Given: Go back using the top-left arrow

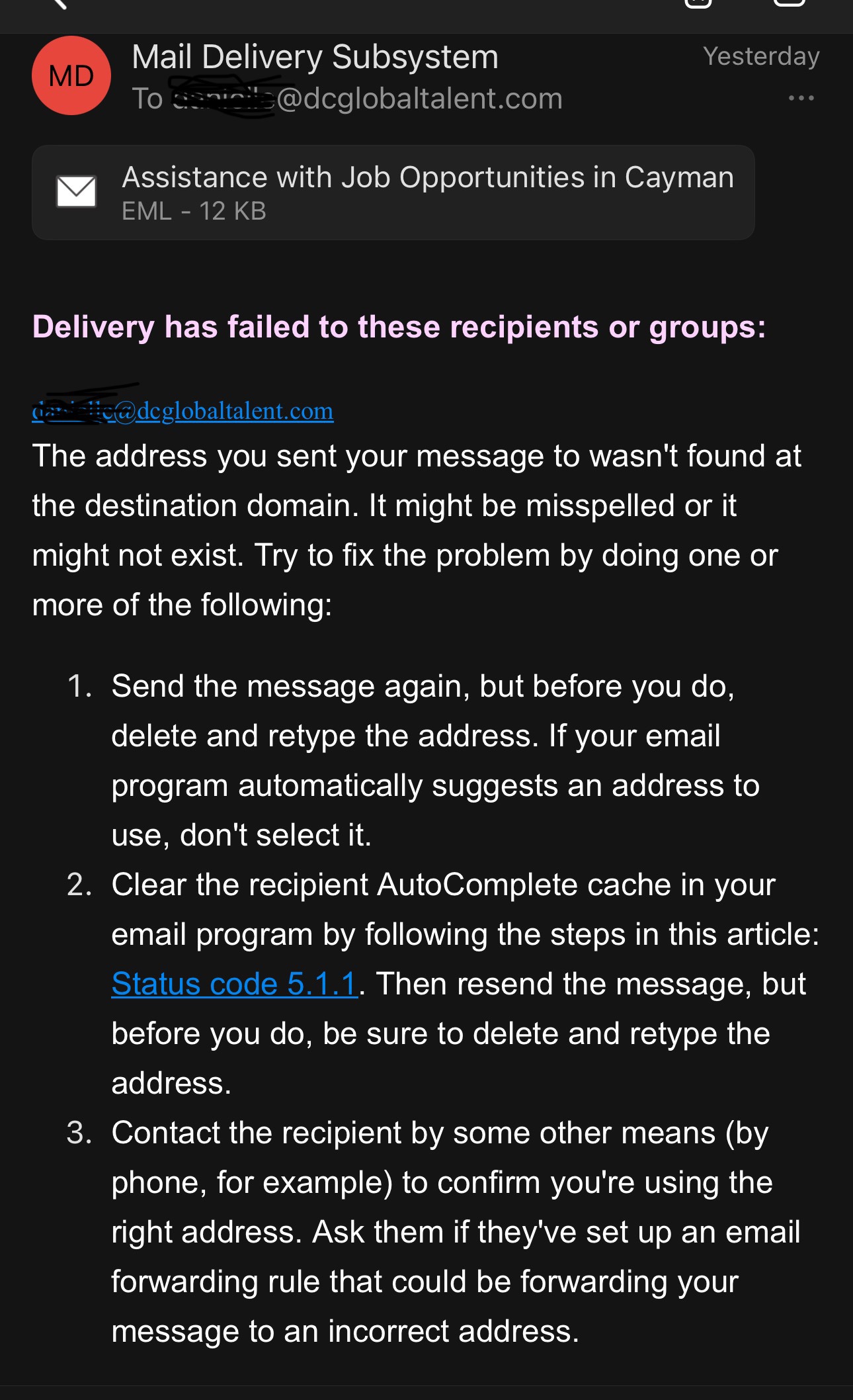Looking at the screenshot, I should point(58,4).
